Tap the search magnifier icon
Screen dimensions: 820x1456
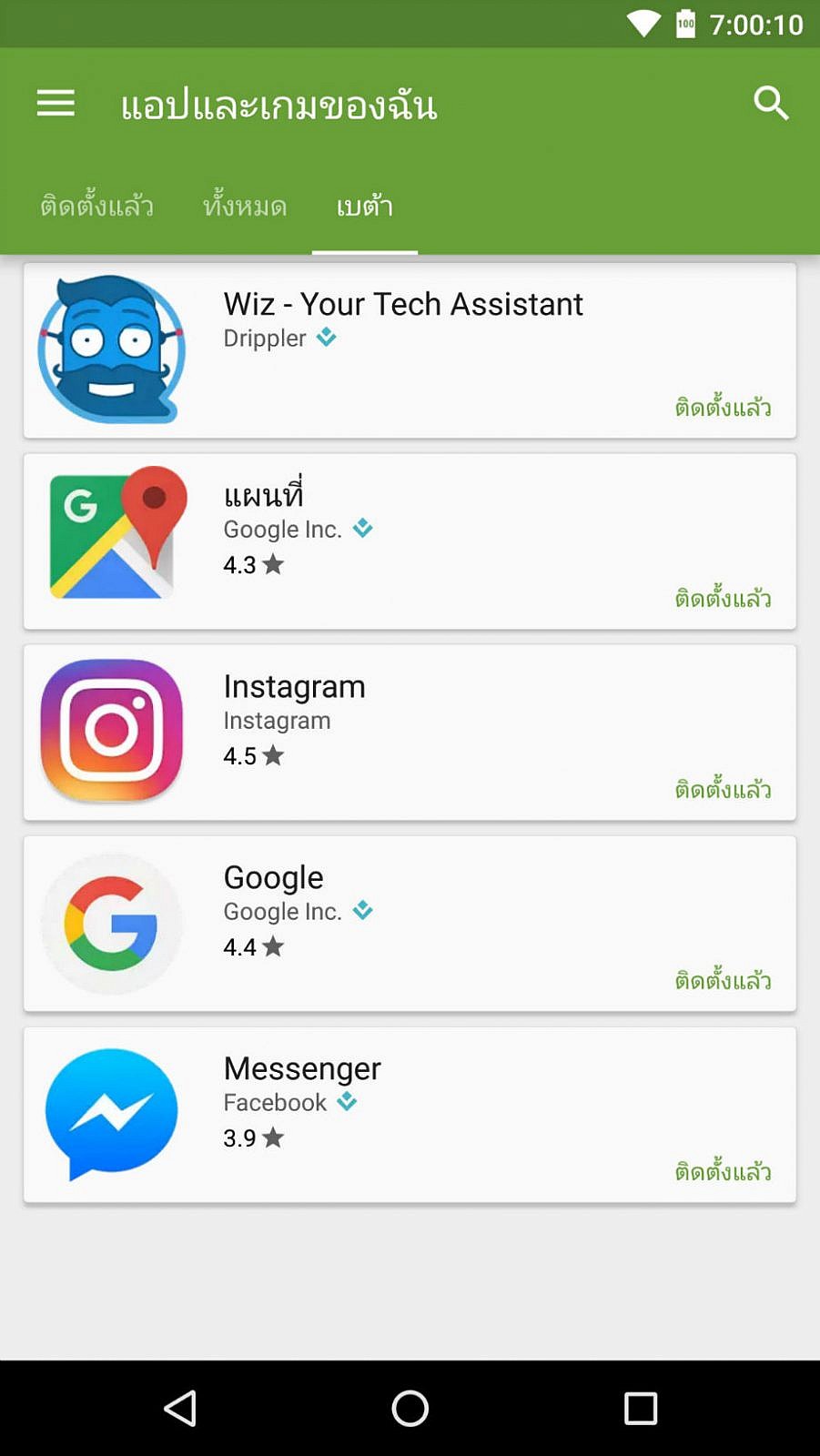(771, 104)
